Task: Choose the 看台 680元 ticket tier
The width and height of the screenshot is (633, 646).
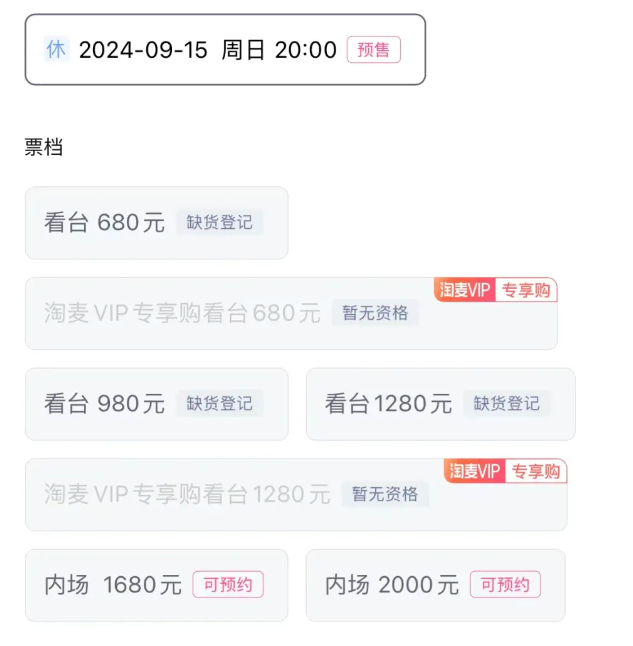Action: [x=156, y=223]
